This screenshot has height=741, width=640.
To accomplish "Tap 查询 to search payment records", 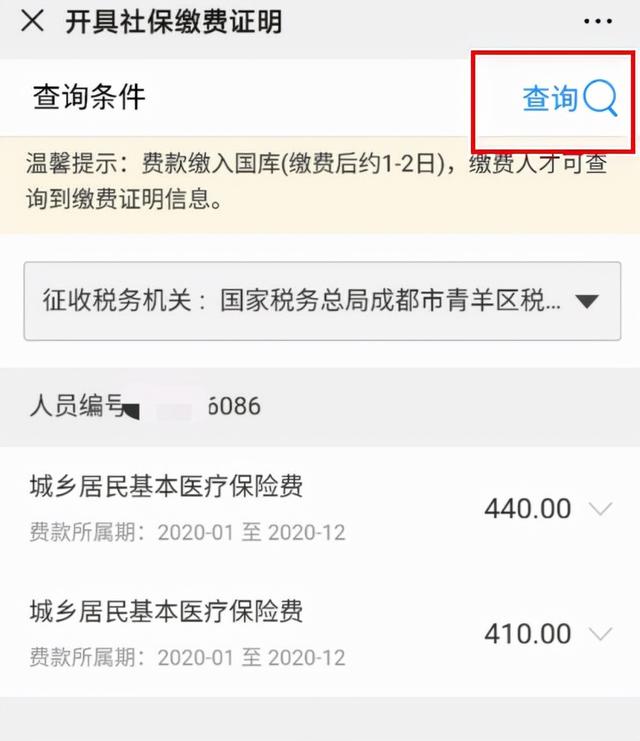I will 568,98.
